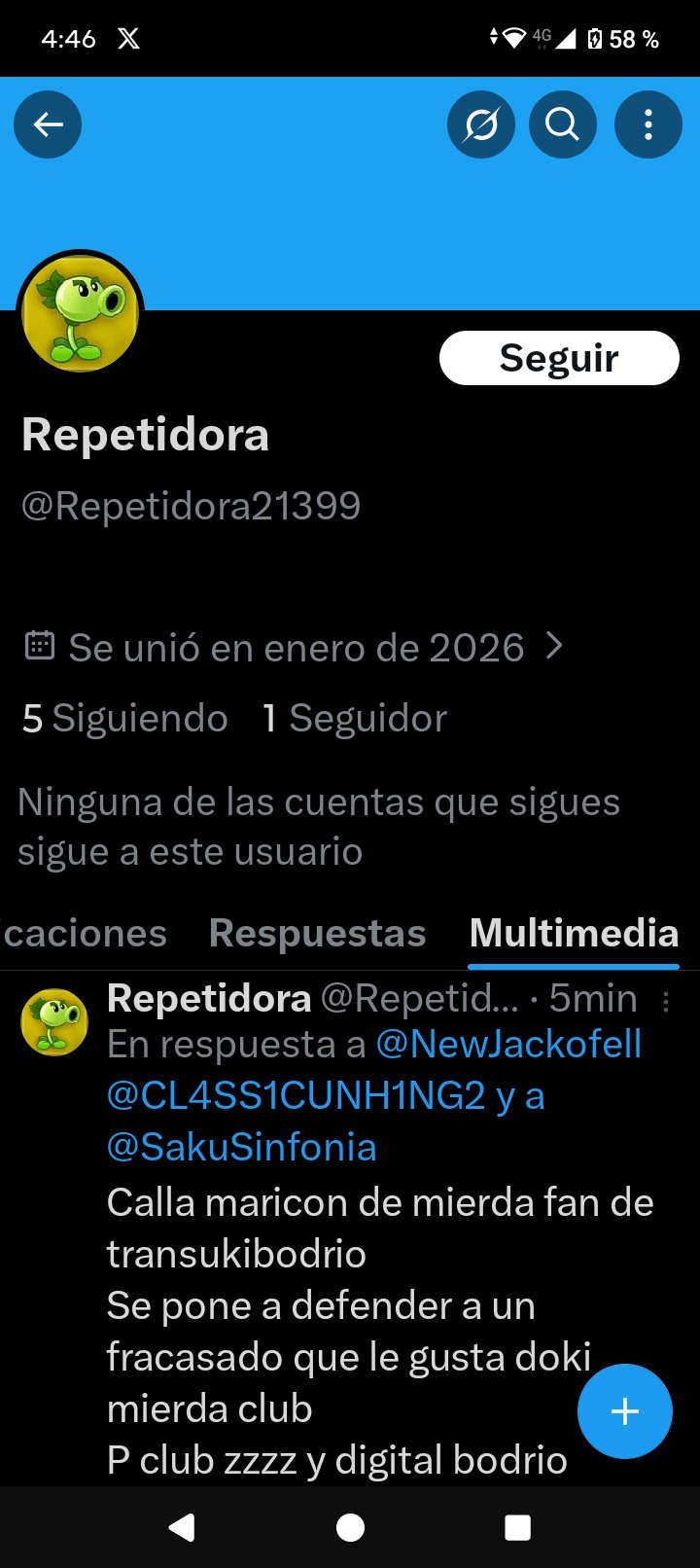Open the 'Se unió en enero de 2026' details
Image resolution: width=700 pixels, height=1568 pixels.
(x=292, y=648)
